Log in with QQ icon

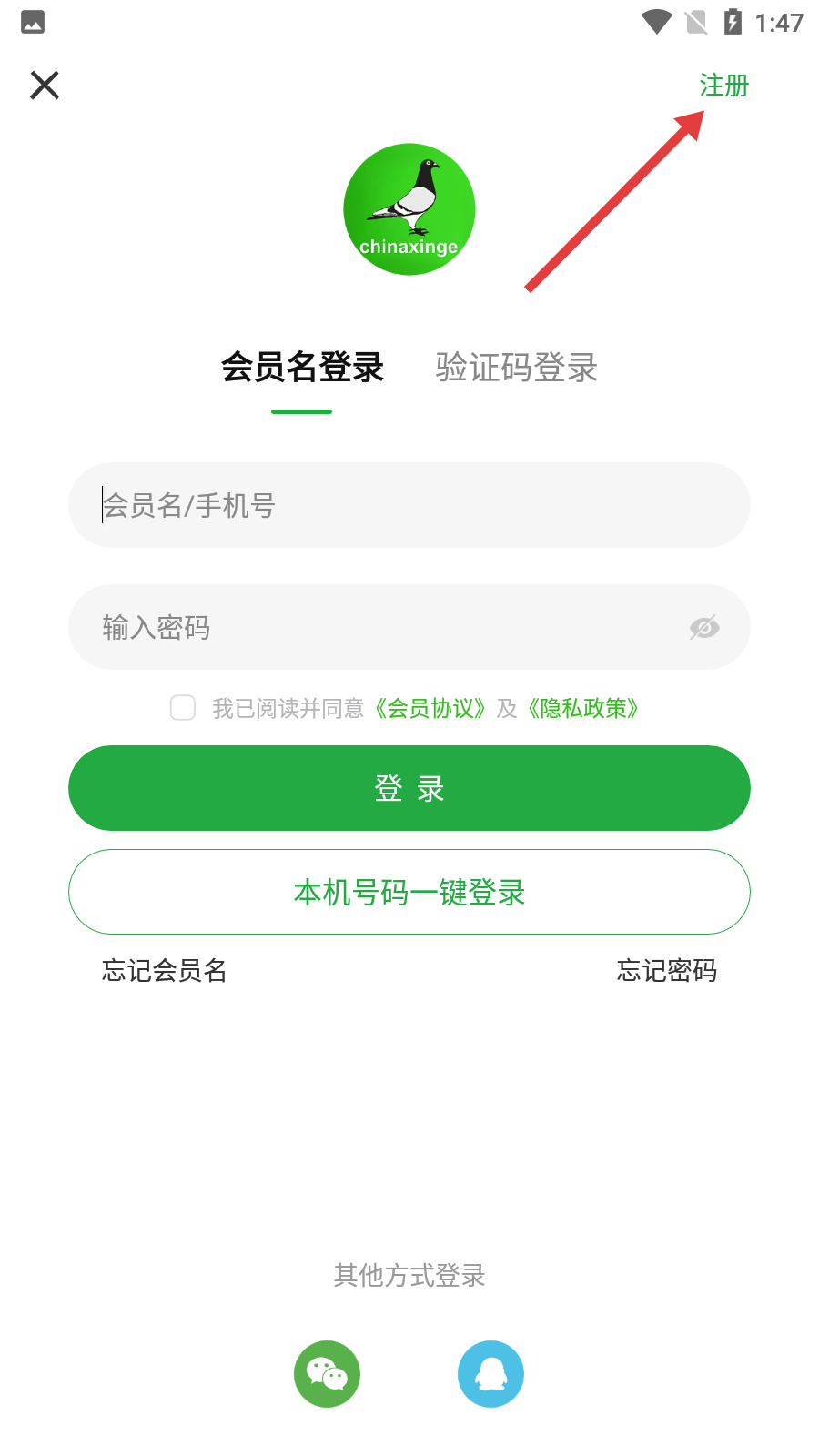click(490, 1374)
